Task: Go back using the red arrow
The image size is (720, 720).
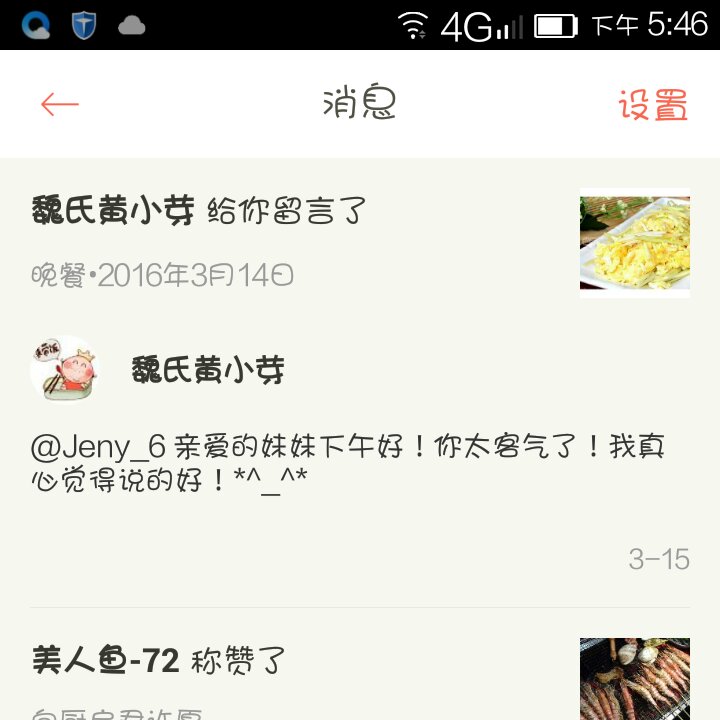Action: click(60, 105)
